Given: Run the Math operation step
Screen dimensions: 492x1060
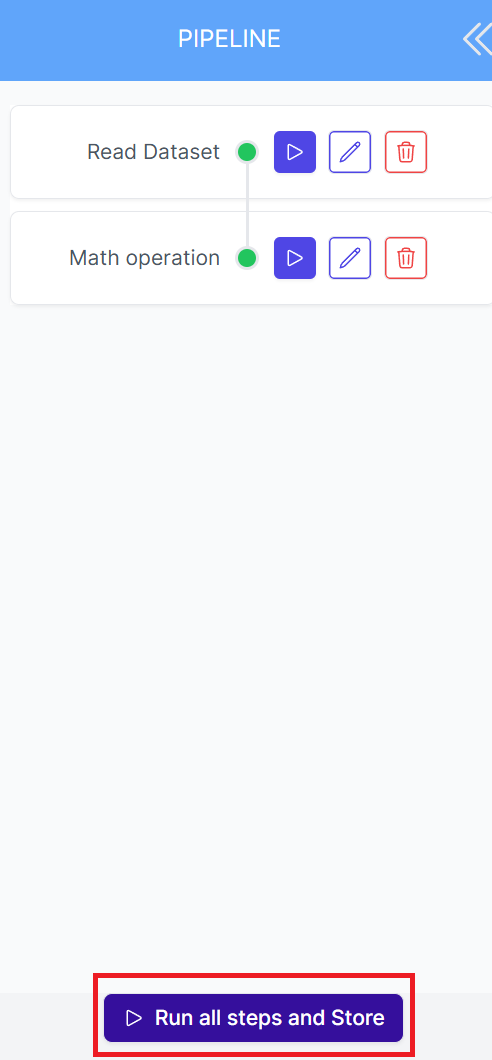Looking at the screenshot, I should click(x=295, y=258).
